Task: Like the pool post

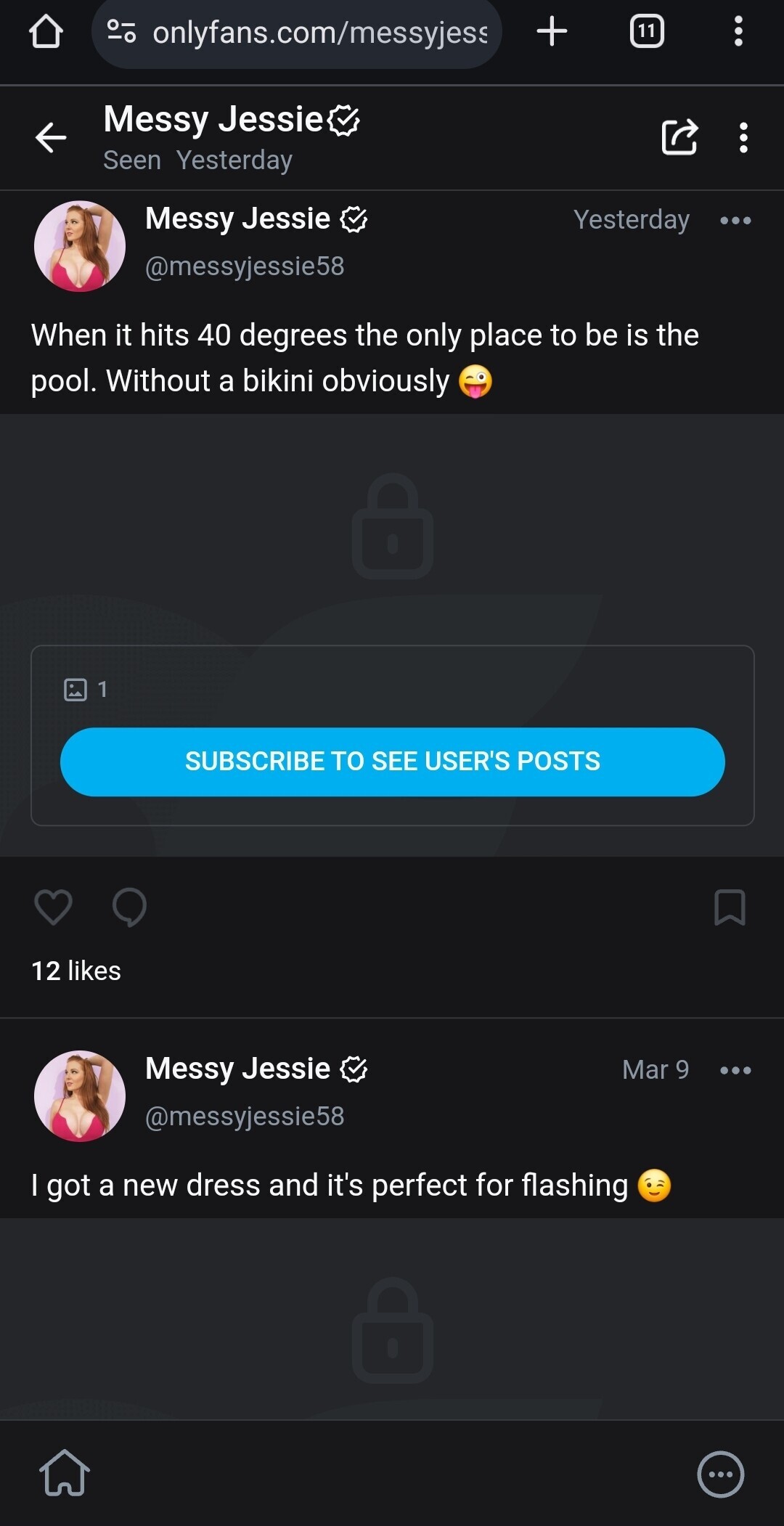Action: (53, 907)
